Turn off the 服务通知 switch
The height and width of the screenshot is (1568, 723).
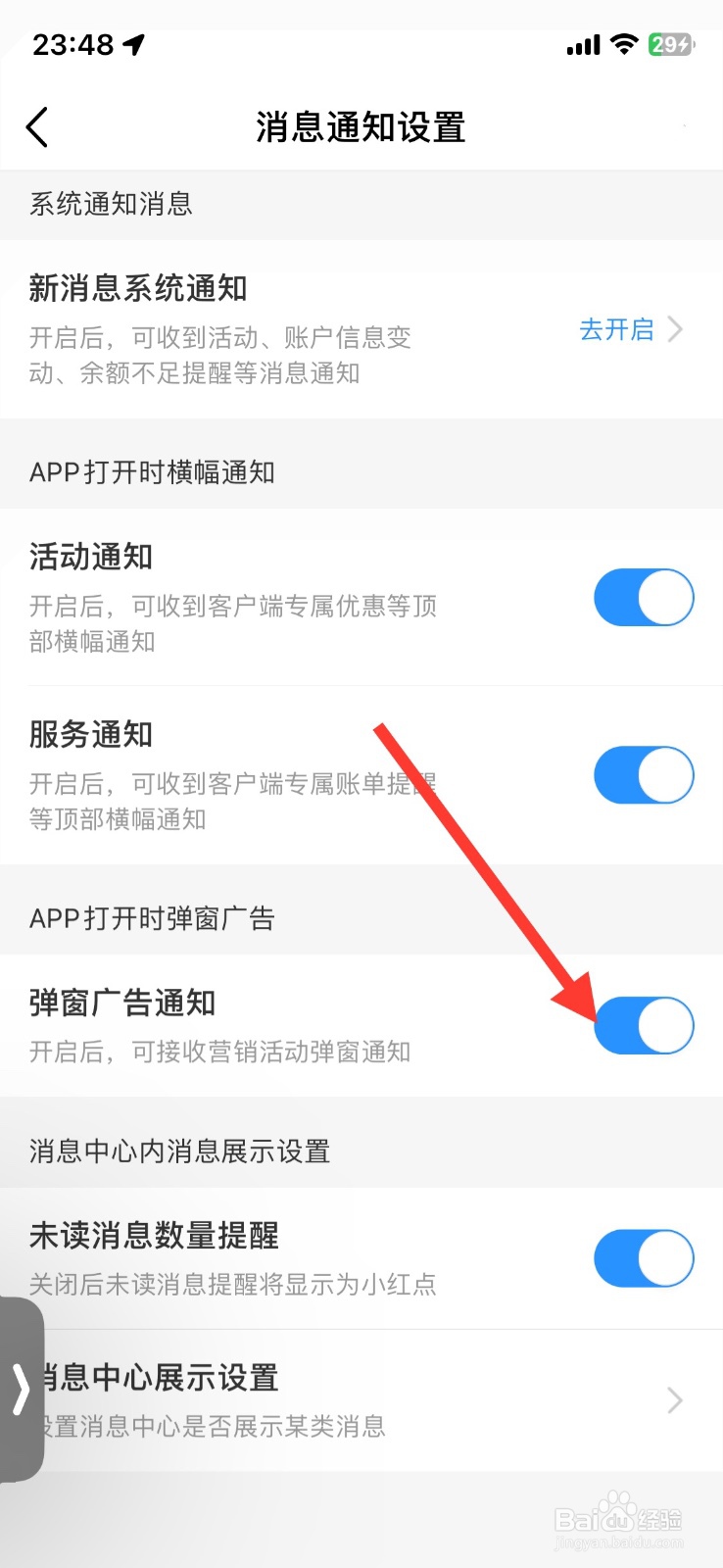pyautogui.click(x=644, y=774)
